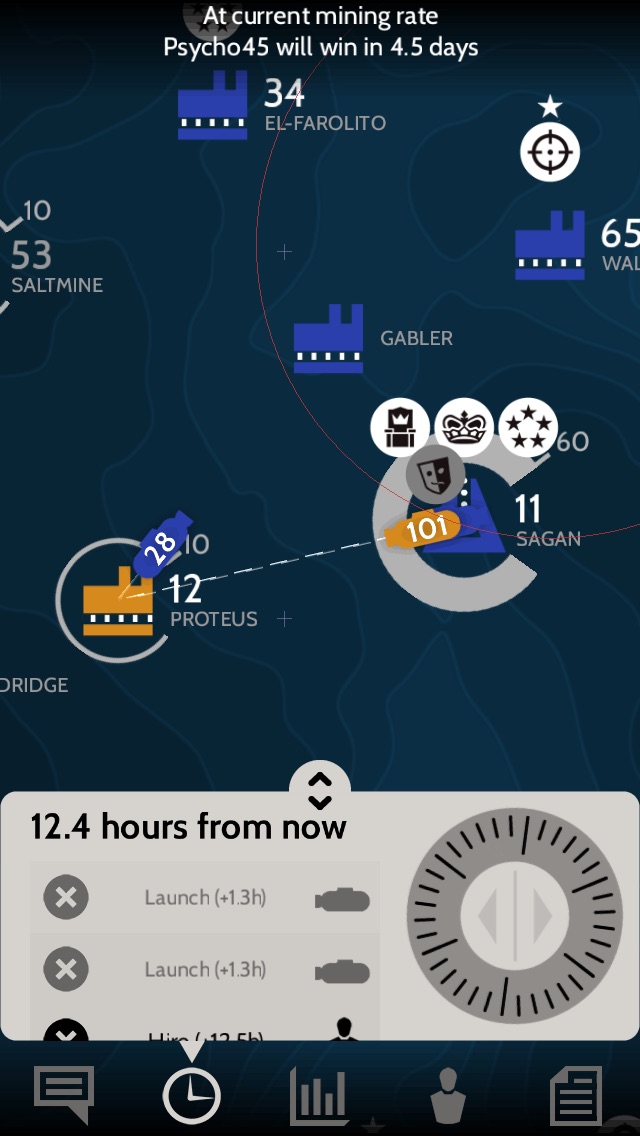The height and width of the screenshot is (1136, 640).
Task: Tap the crosshair target icon on map
Action: coord(550,153)
